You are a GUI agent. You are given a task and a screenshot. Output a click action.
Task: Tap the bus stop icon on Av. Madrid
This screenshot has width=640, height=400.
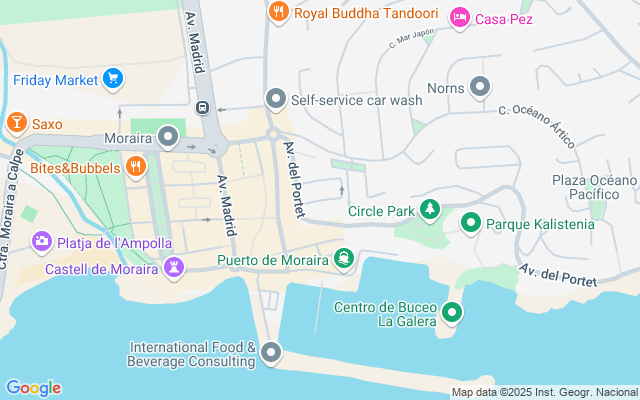[x=203, y=108]
